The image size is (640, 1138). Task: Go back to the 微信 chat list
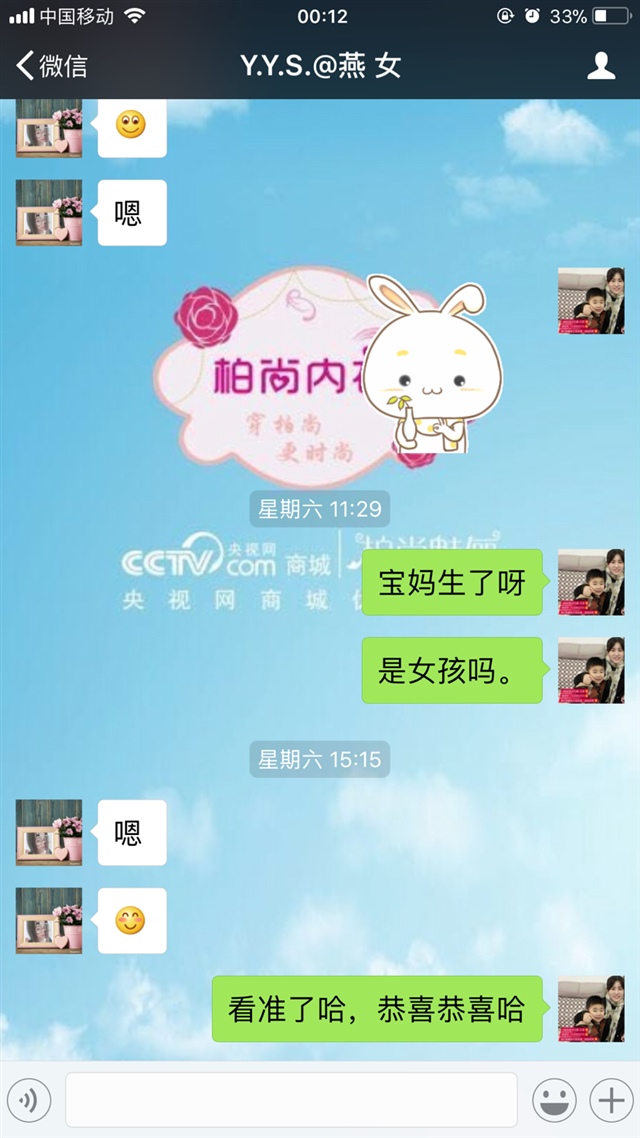(x=52, y=66)
